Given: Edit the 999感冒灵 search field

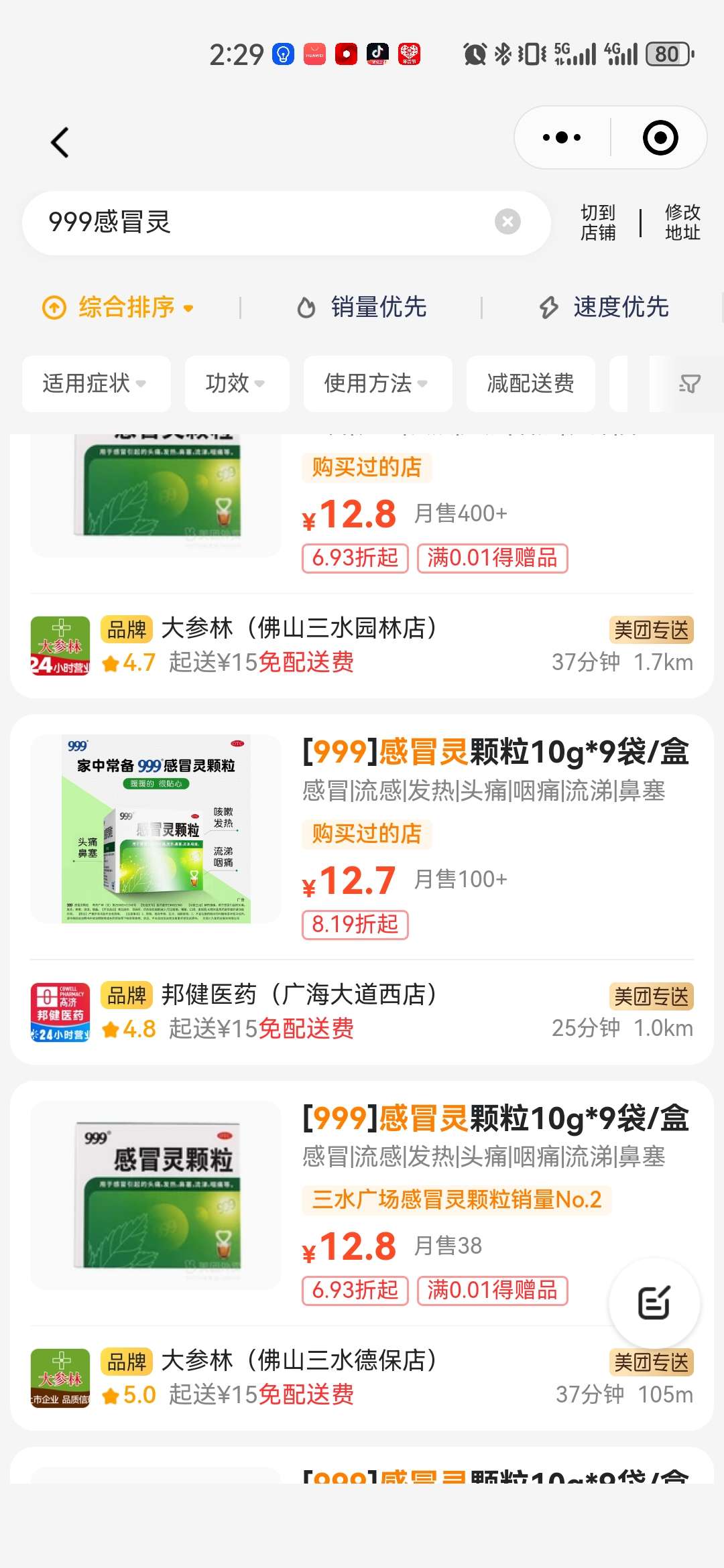Looking at the screenshot, I should point(268,222).
